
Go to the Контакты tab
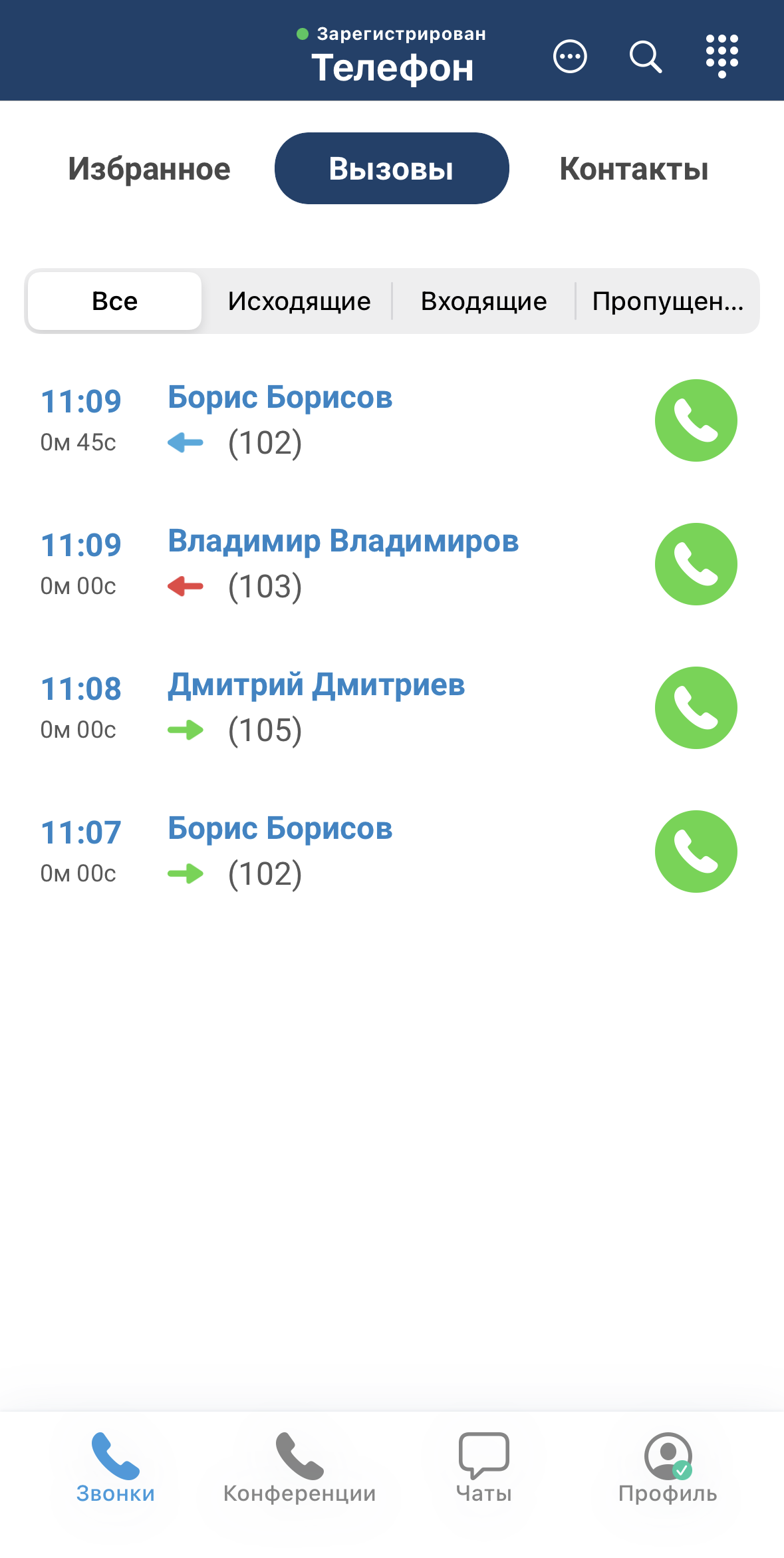tap(634, 169)
